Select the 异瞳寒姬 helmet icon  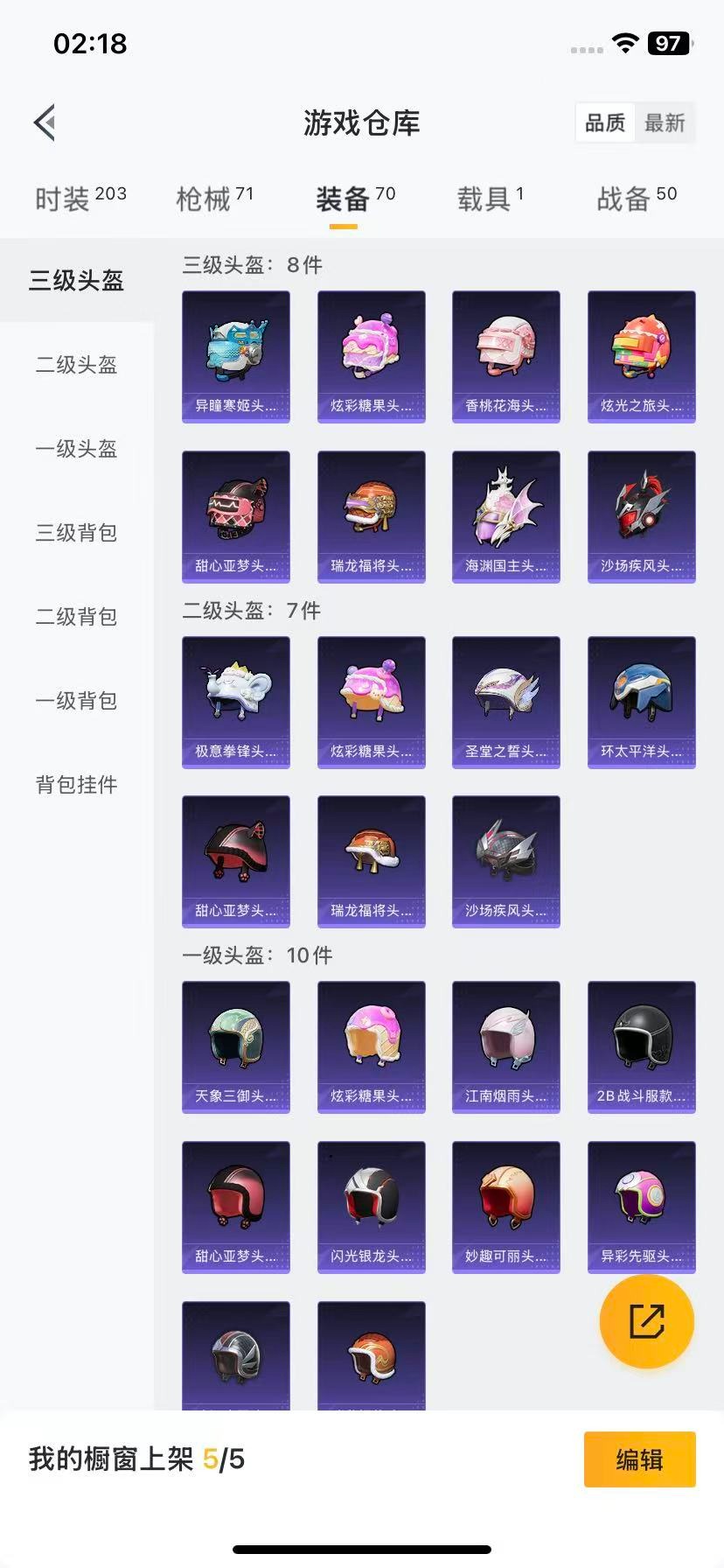(x=235, y=354)
